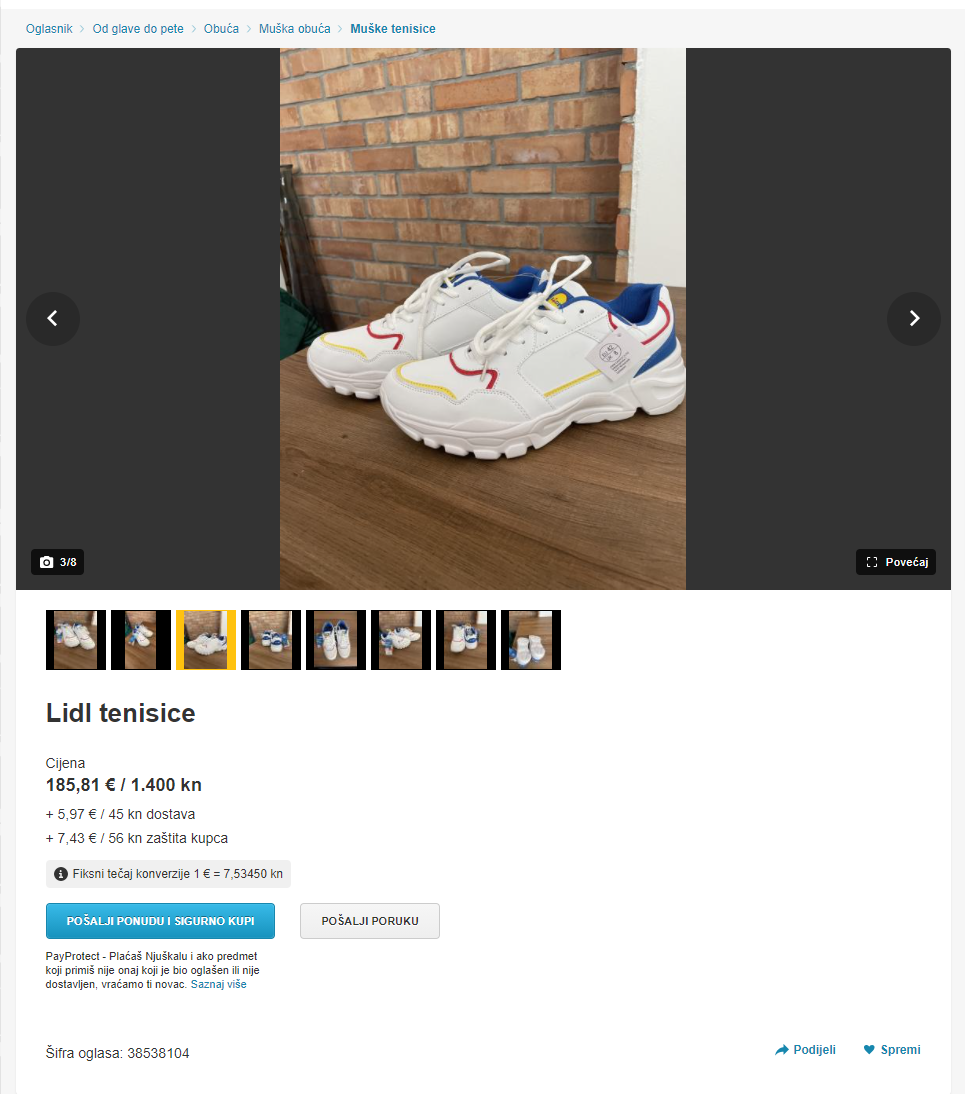Share this listing via Podijeli
This screenshot has height=1094, width=965.
[805, 1050]
